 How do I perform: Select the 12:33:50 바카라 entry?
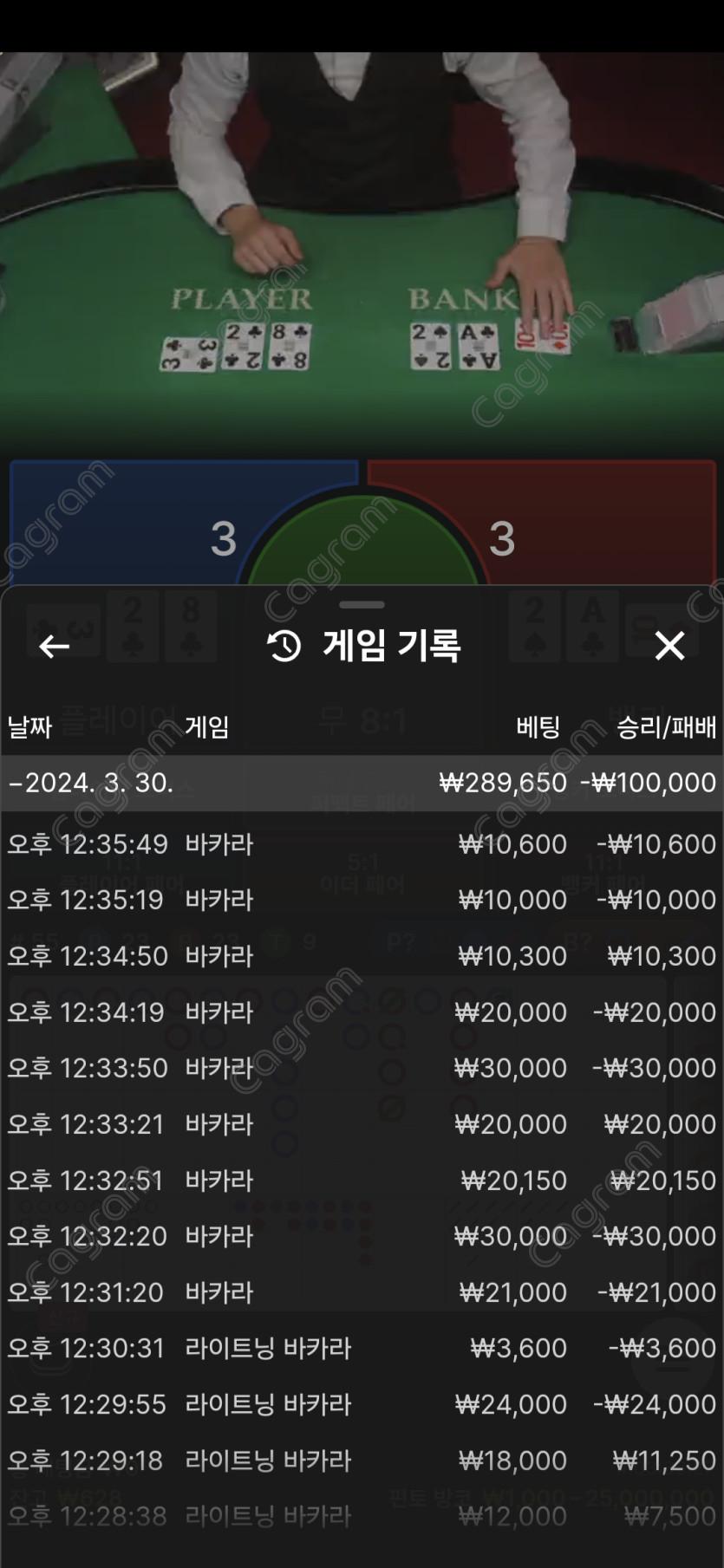(x=362, y=1068)
